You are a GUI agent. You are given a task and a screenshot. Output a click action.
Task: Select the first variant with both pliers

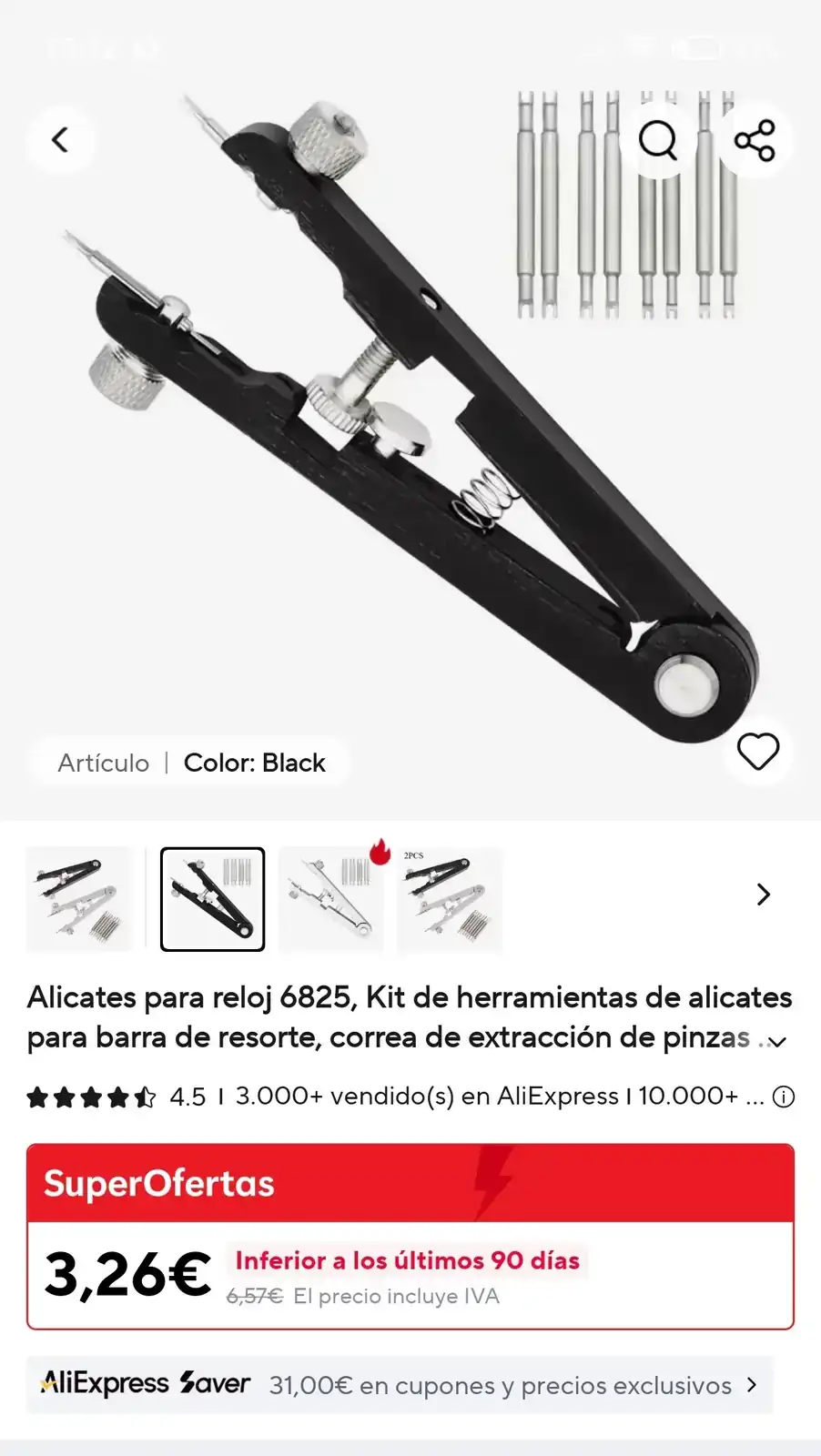[79, 899]
